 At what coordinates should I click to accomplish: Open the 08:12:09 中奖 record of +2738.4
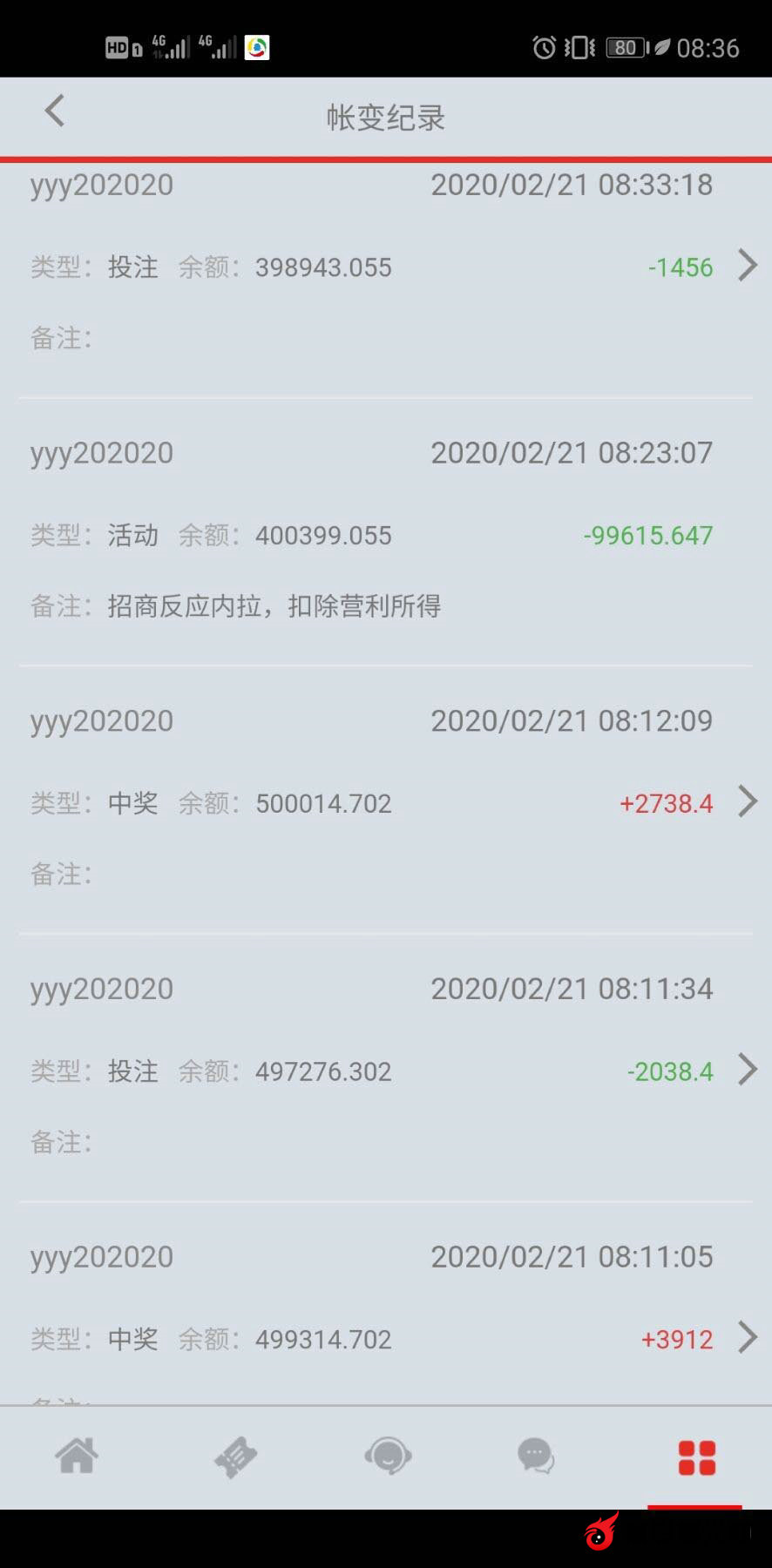(747, 801)
